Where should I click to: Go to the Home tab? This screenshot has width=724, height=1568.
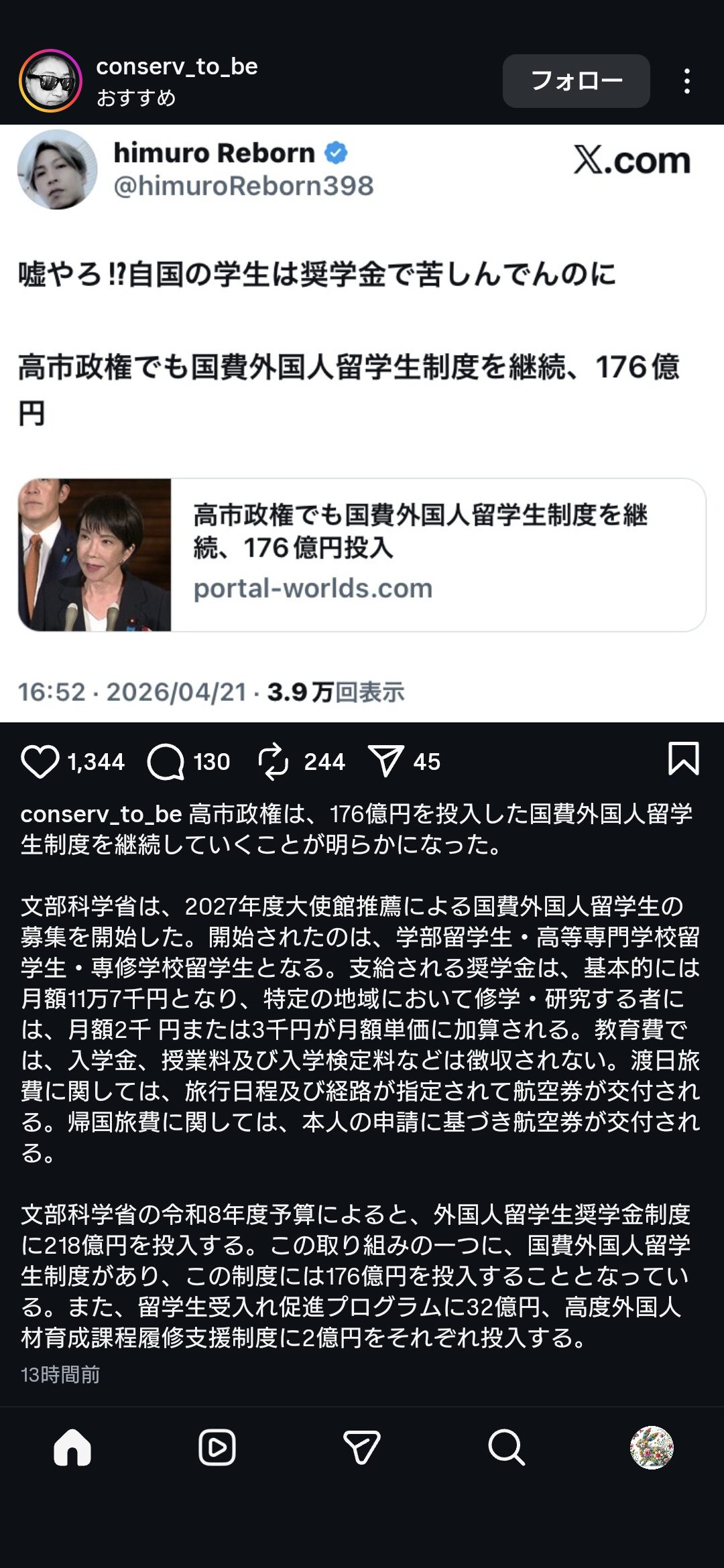click(72, 1447)
